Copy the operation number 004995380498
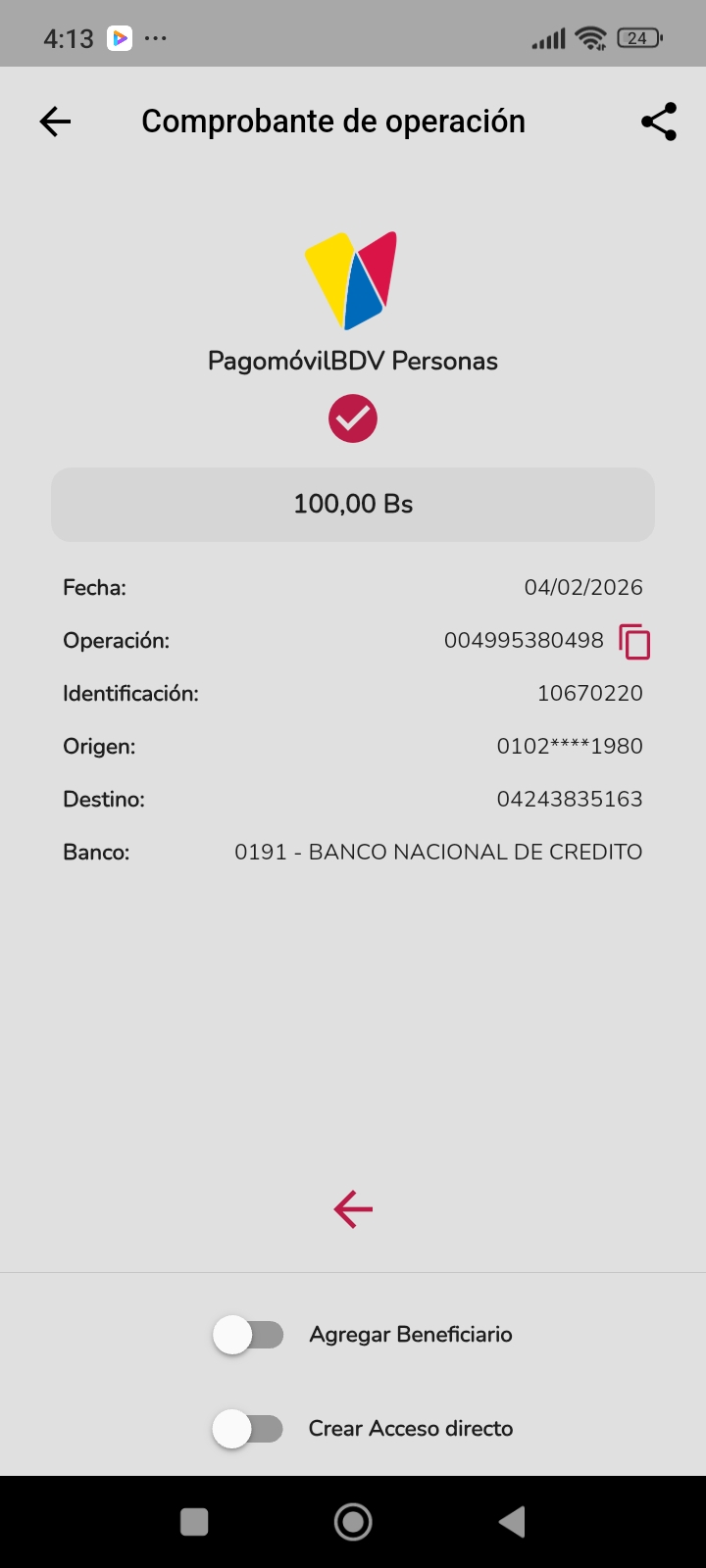The height and width of the screenshot is (1568, 706). 634,642
